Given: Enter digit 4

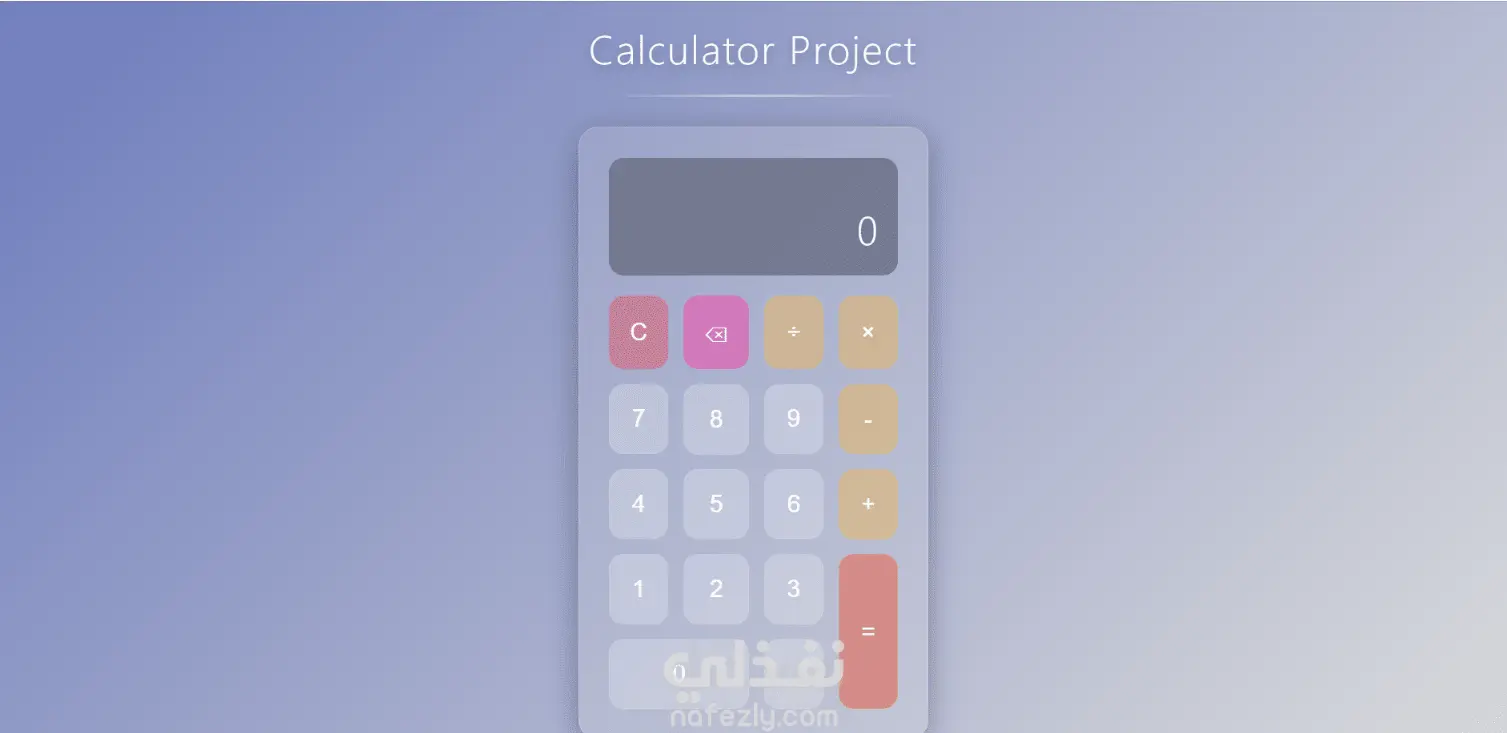Looking at the screenshot, I should click(x=638, y=503).
